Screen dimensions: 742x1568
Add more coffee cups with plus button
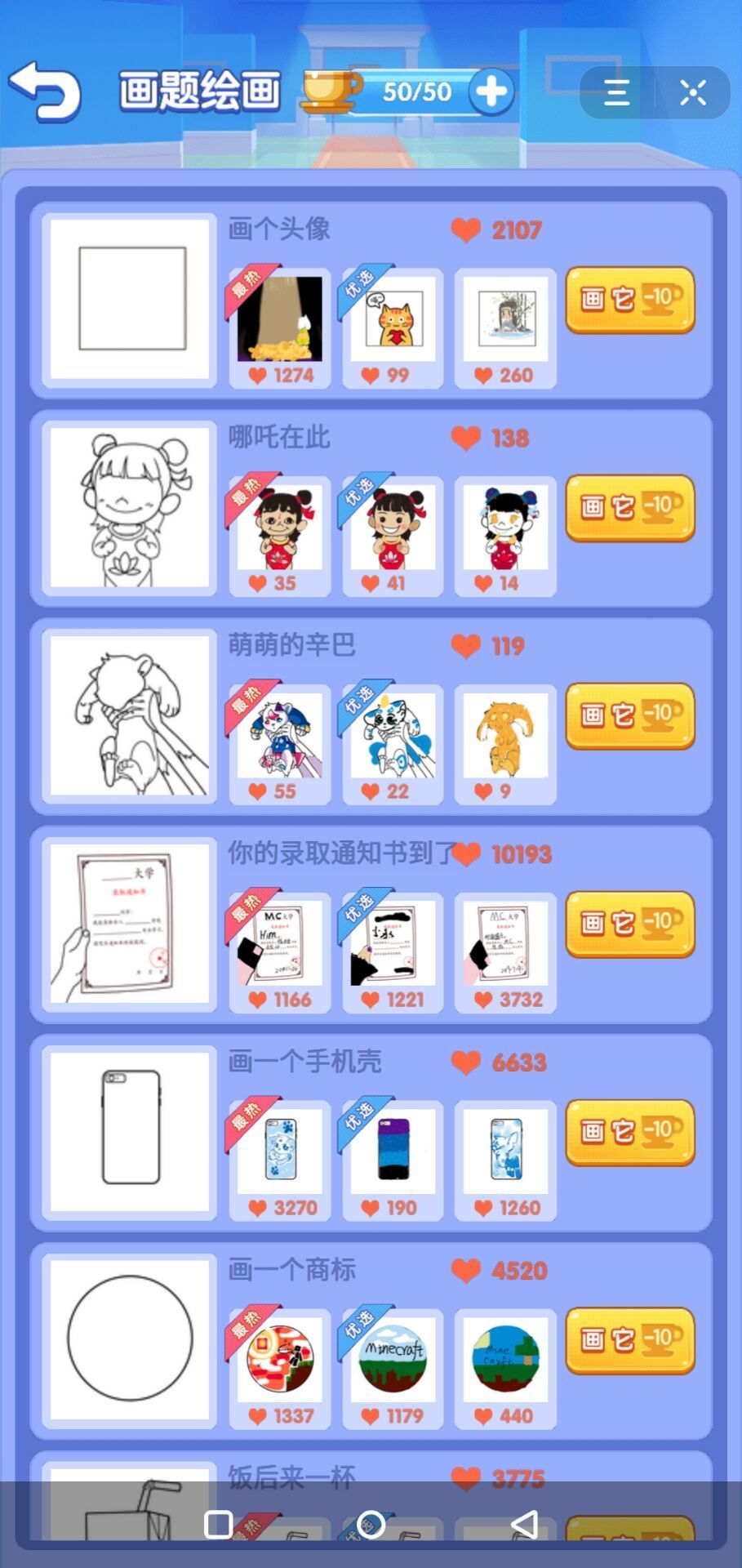[491, 91]
